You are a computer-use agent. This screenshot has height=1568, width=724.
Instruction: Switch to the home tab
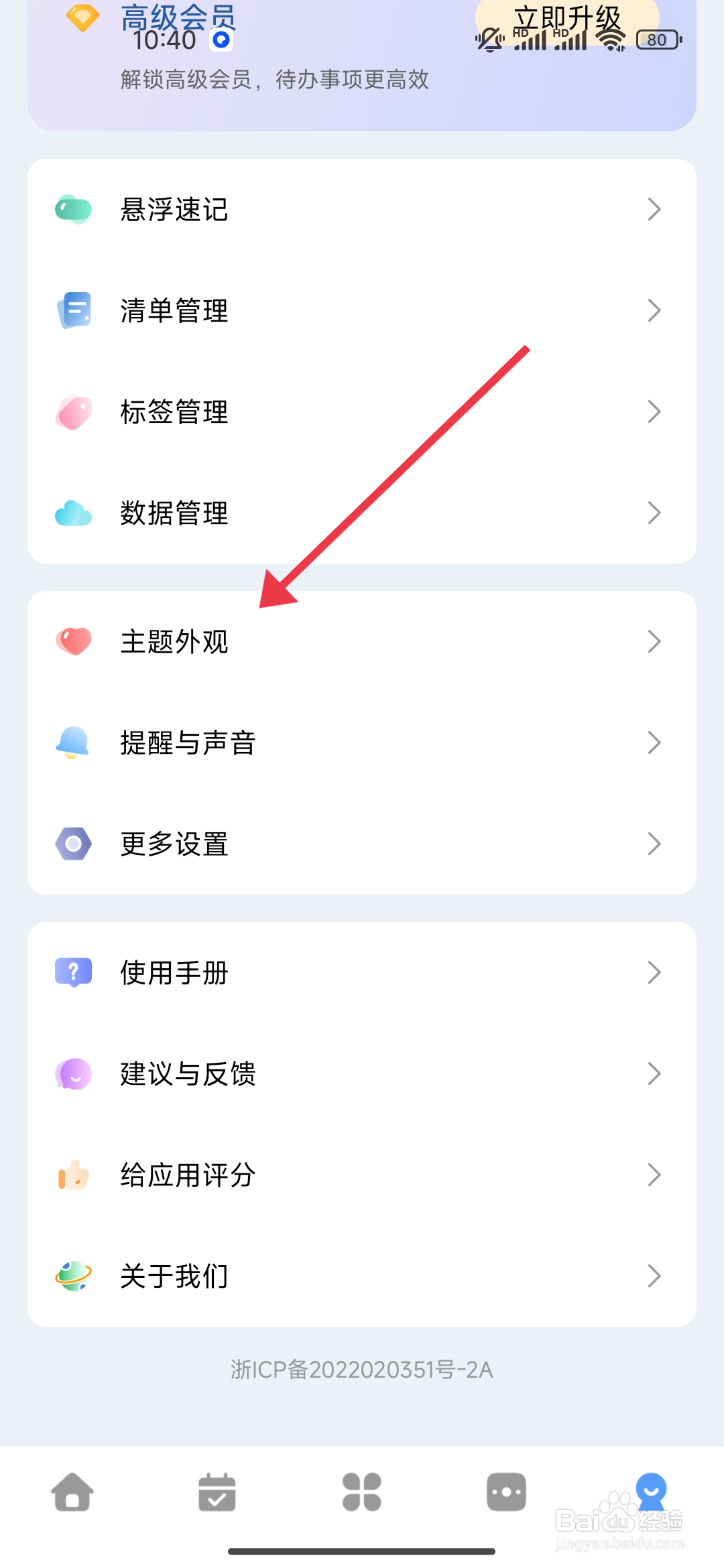point(72,1493)
